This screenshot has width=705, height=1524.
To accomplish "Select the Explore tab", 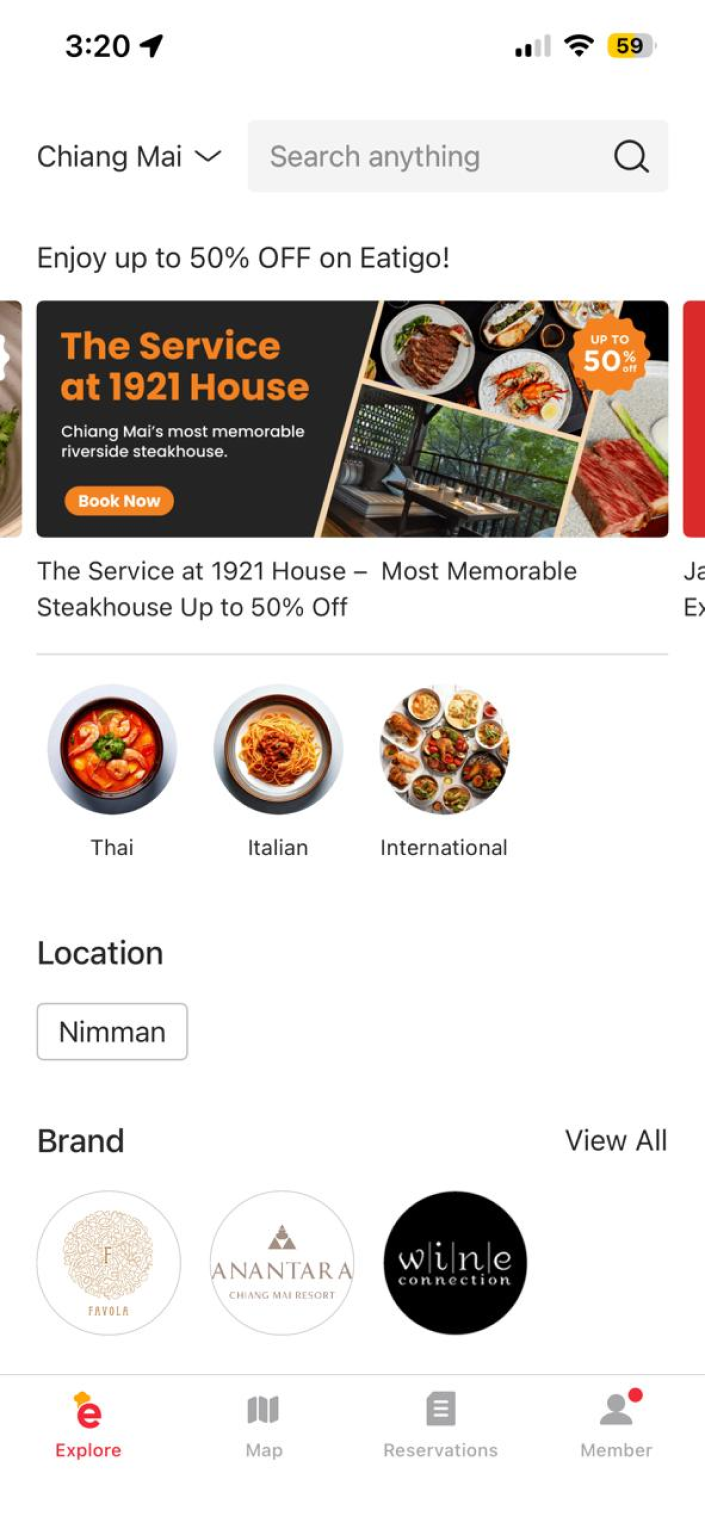I will pos(88,1425).
